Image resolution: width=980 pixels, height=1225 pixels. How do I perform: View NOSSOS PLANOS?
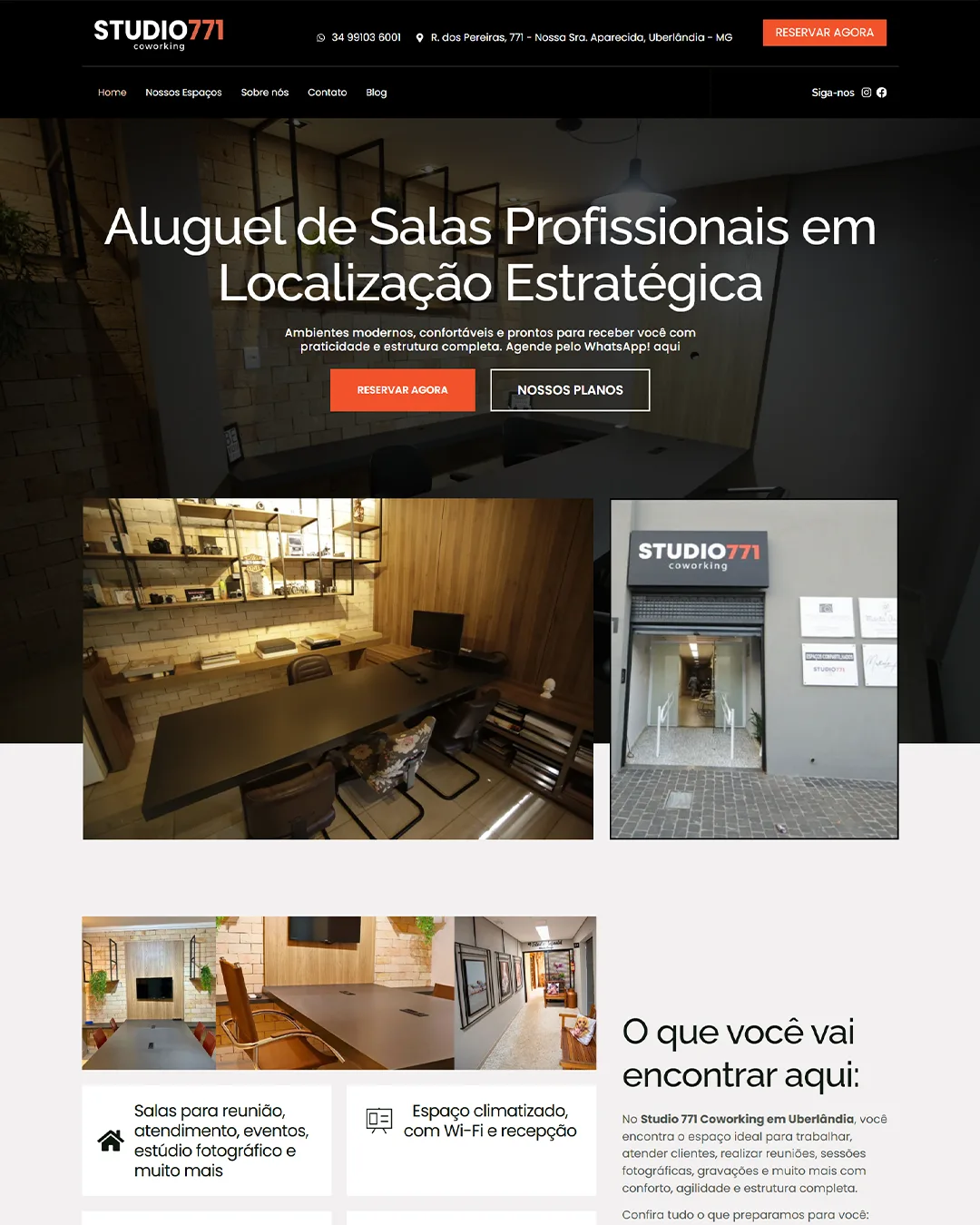[x=570, y=390]
